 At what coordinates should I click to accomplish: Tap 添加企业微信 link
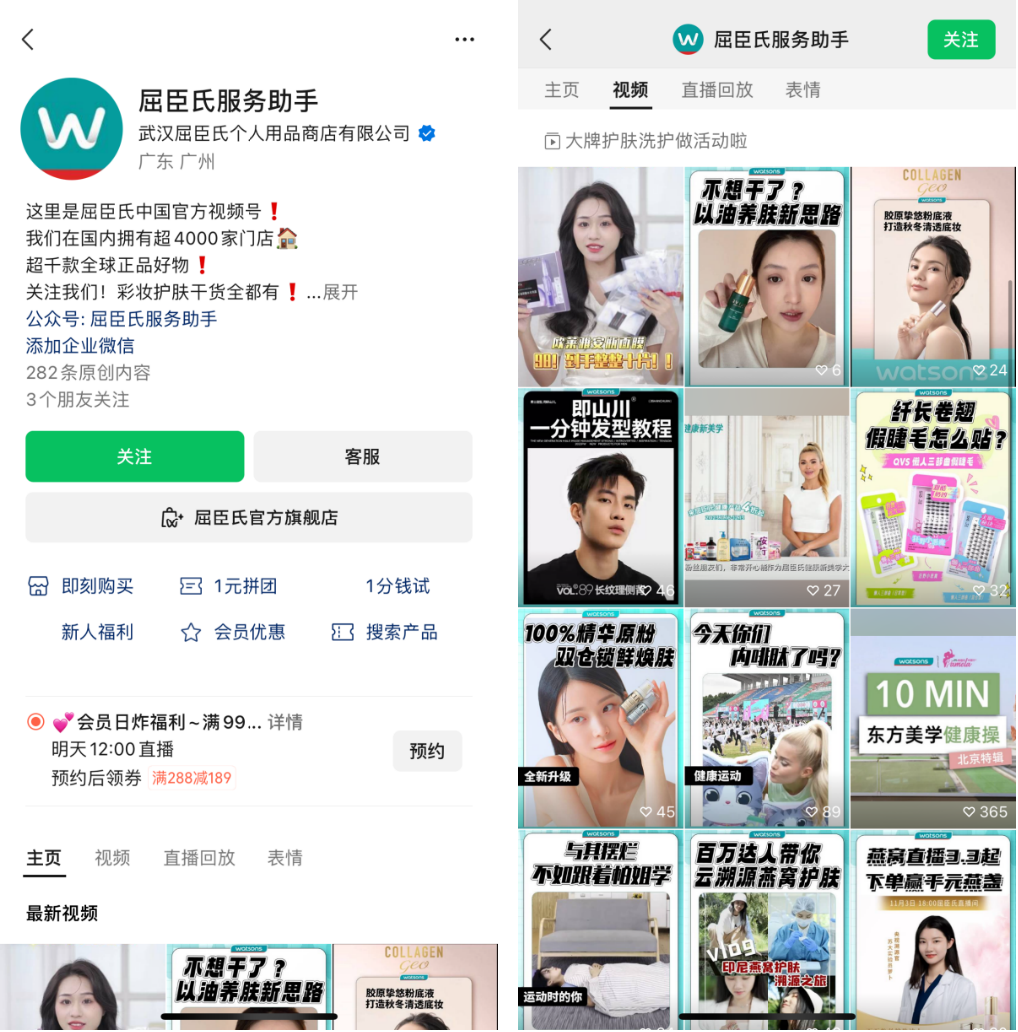pos(80,346)
